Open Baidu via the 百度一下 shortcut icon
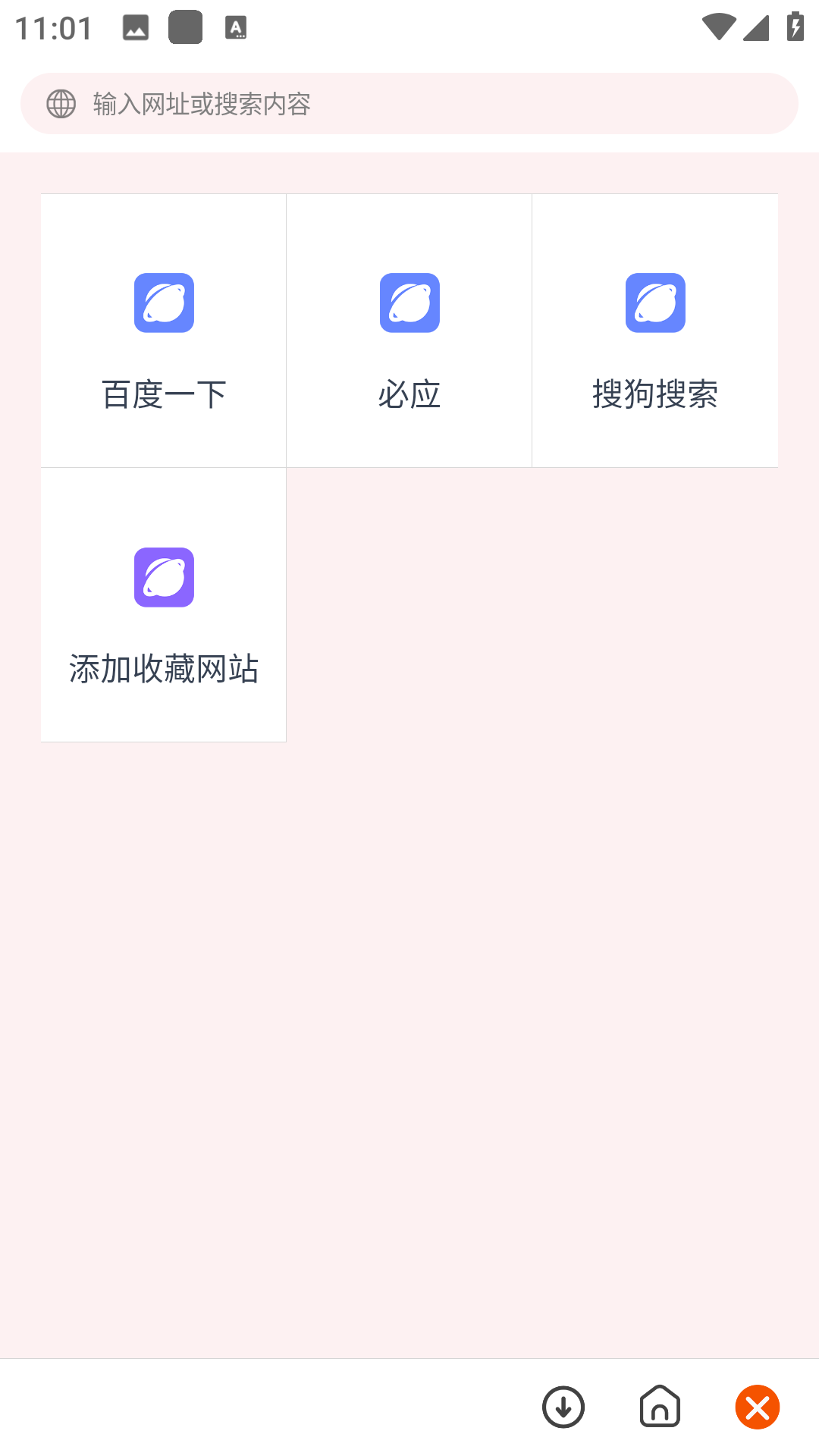The height and width of the screenshot is (1456, 819). coord(163,303)
